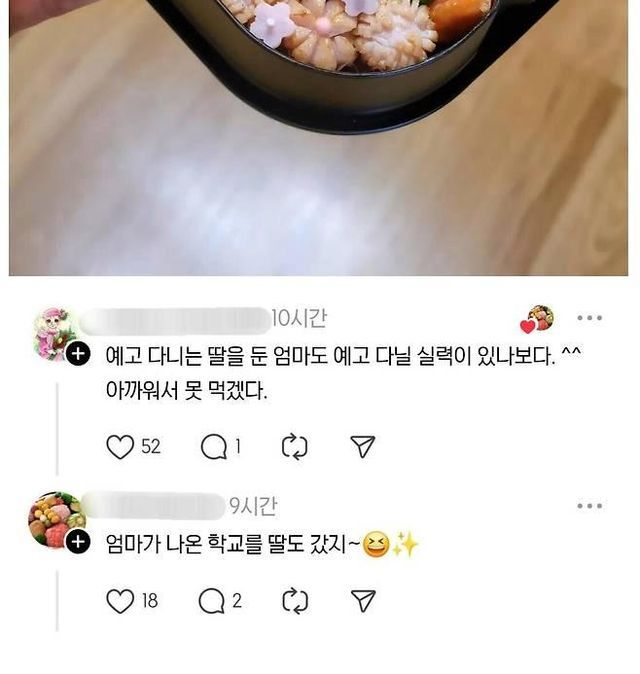The image size is (640, 674).
Task: Open overflow menu on the 10시간 comment
Action: (589, 319)
